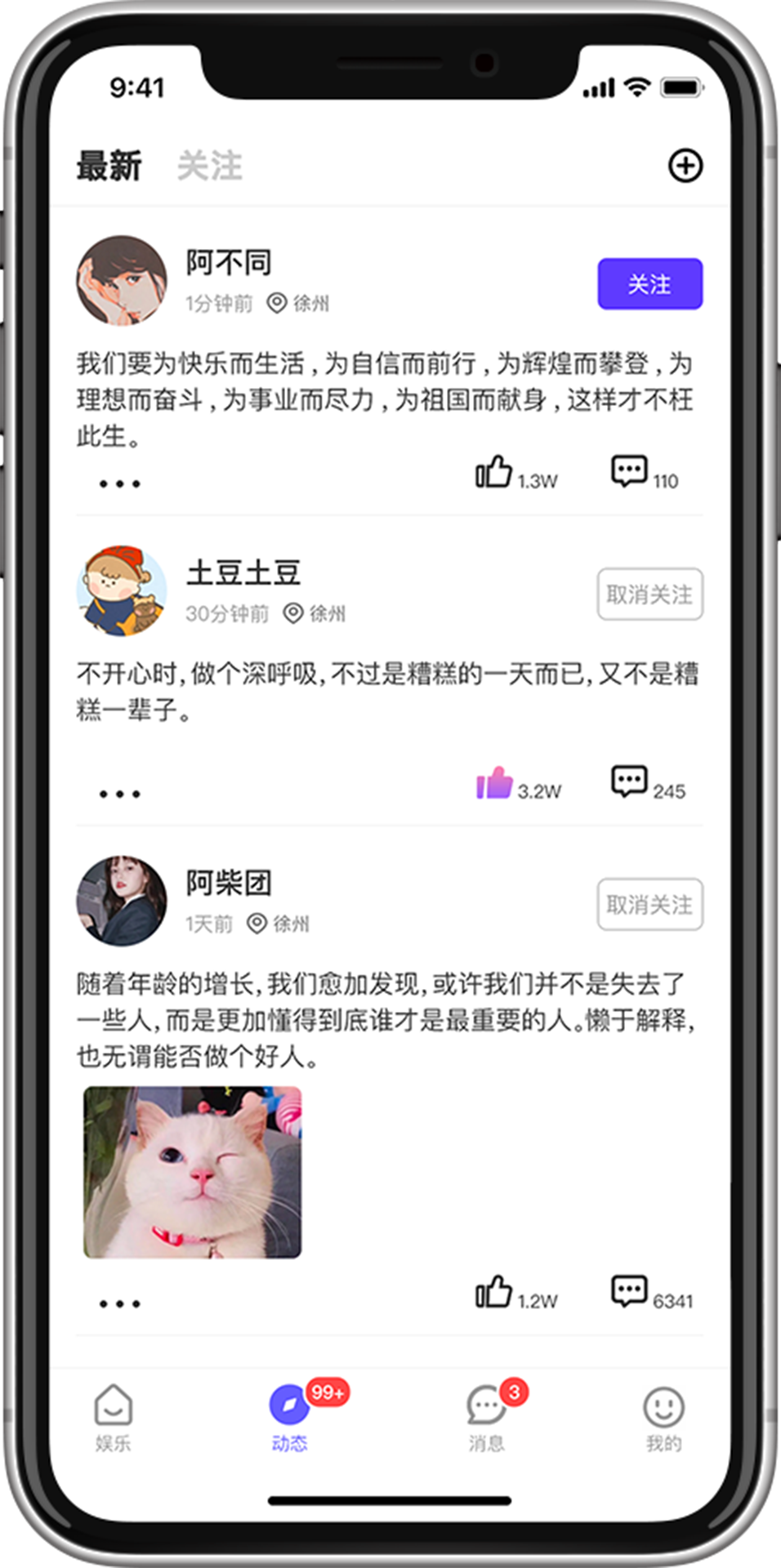This screenshot has height=1568, width=781.
Task: Go to the 娱乐 tab
Action: pos(113,1418)
